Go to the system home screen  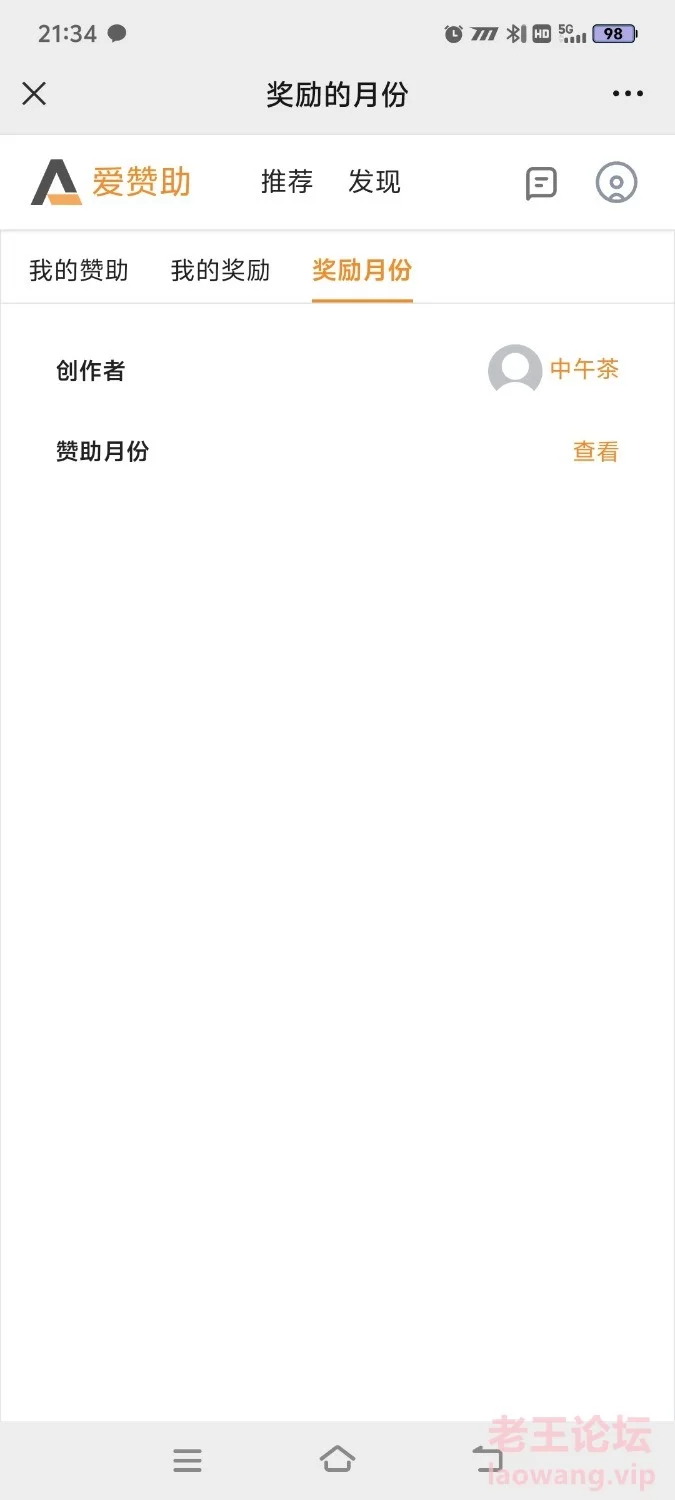[337, 1460]
